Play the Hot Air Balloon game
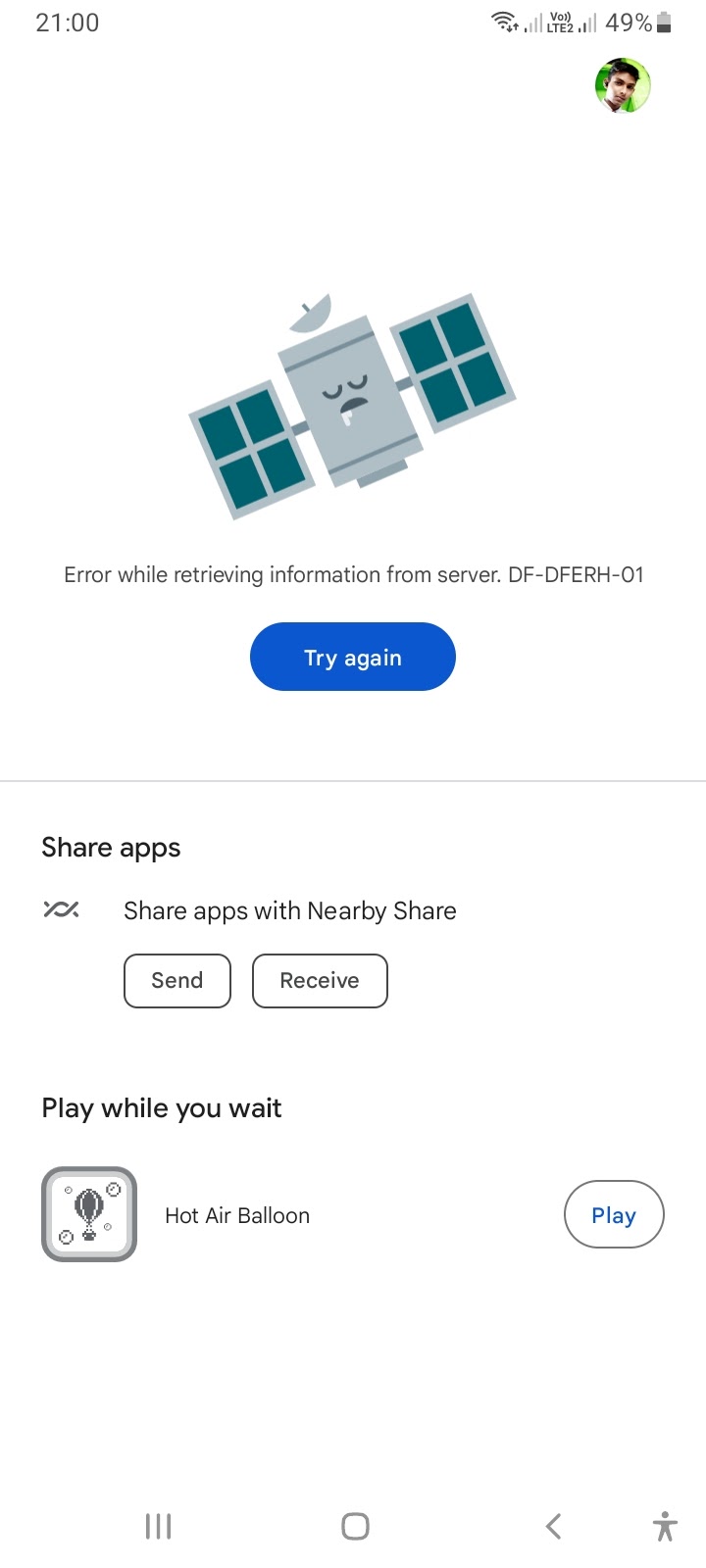This screenshot has height=1568, width=706. 614,1214
